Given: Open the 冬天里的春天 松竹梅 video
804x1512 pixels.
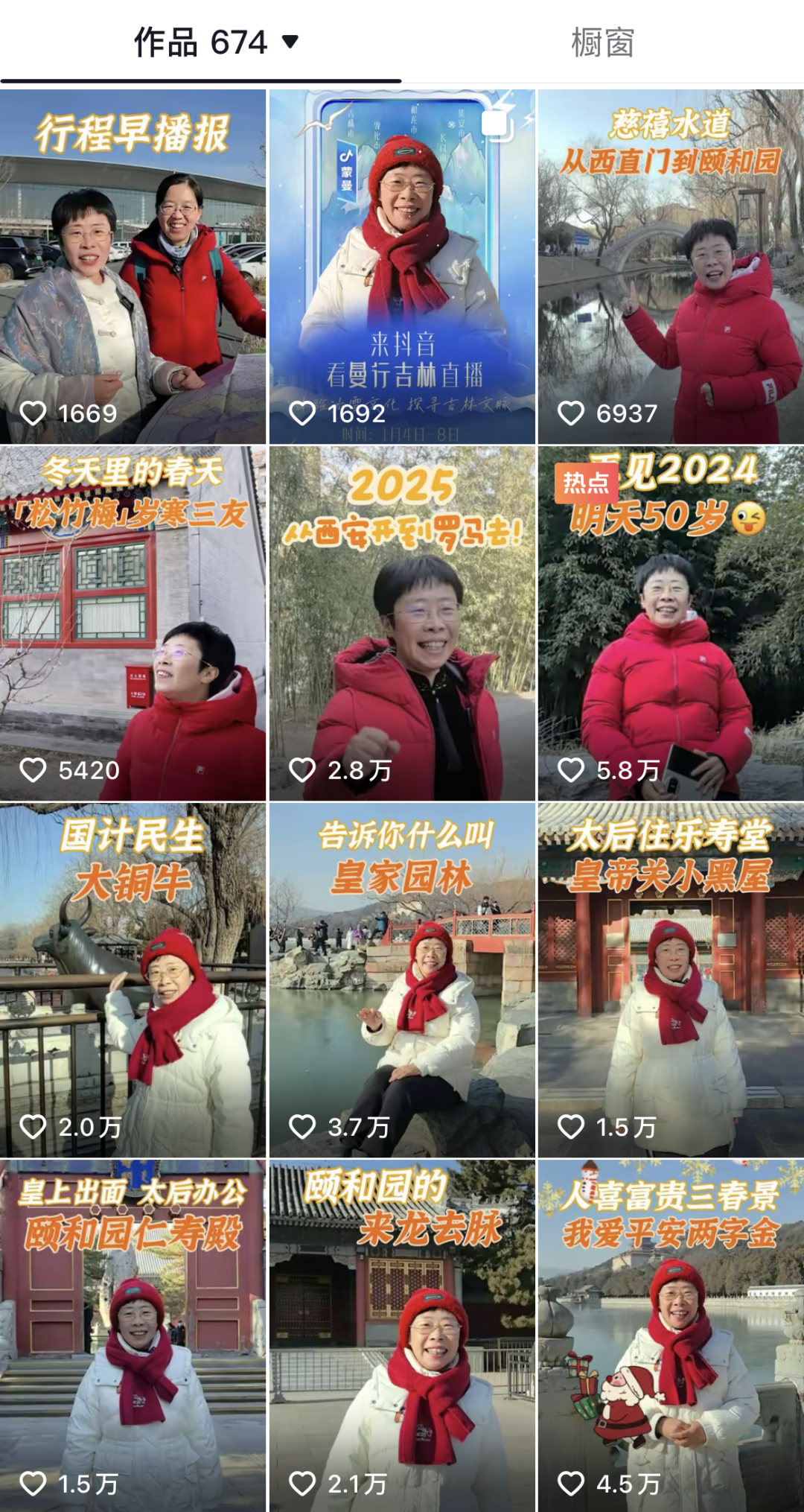Looking at the screenshot, I should 133,623.
